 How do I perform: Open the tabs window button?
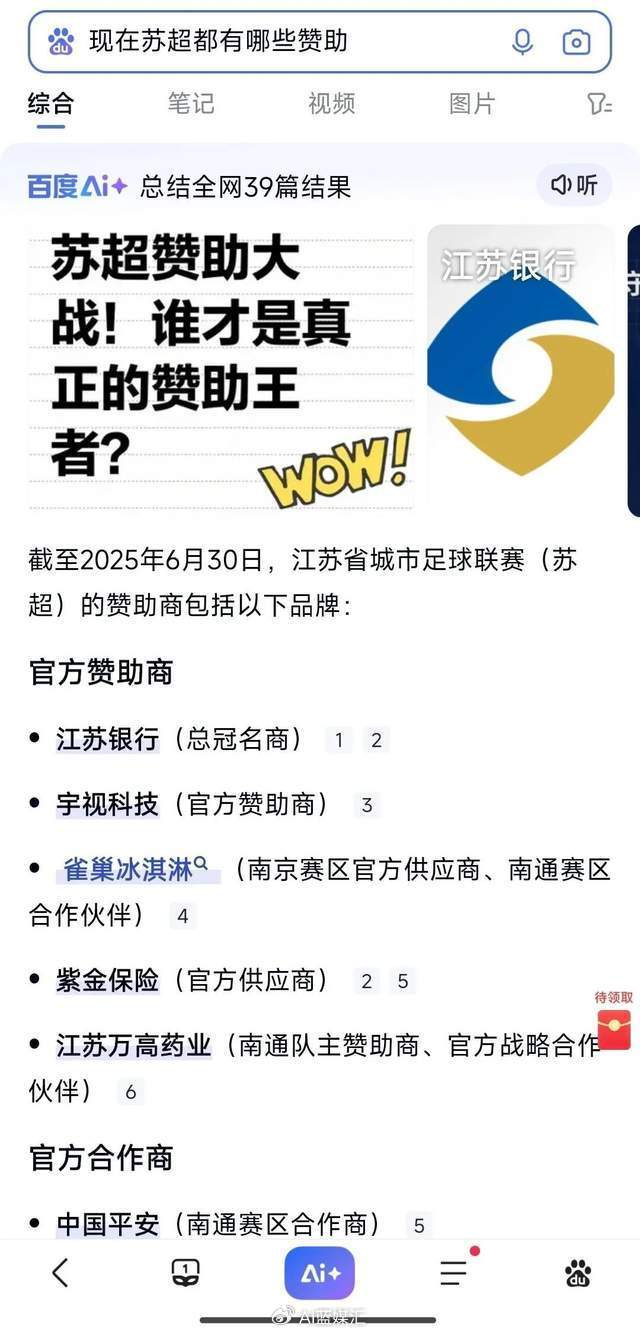click(185, 1273)
